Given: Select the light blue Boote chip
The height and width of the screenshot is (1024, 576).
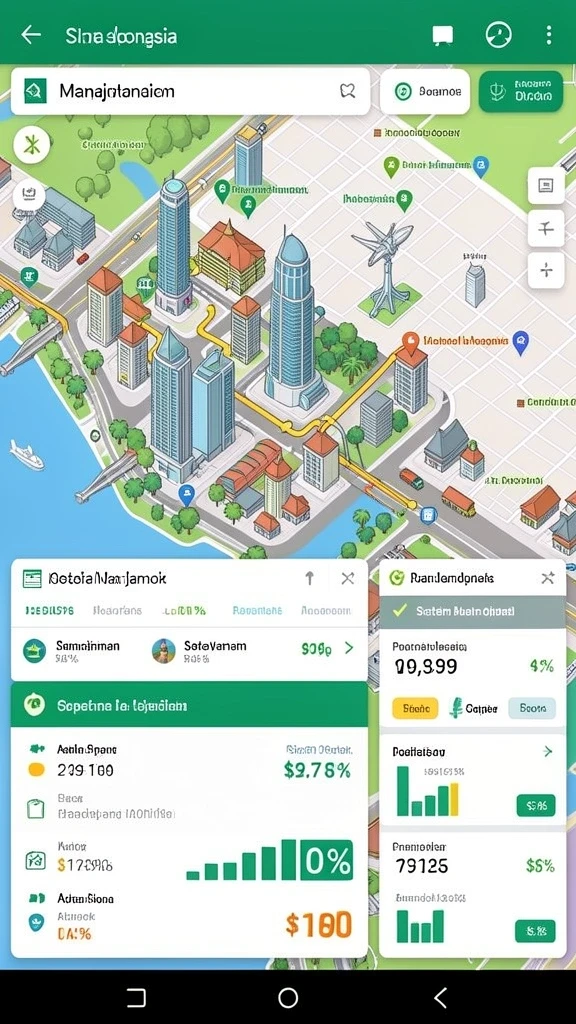Looking at the screenshot, I should [532, 708].
